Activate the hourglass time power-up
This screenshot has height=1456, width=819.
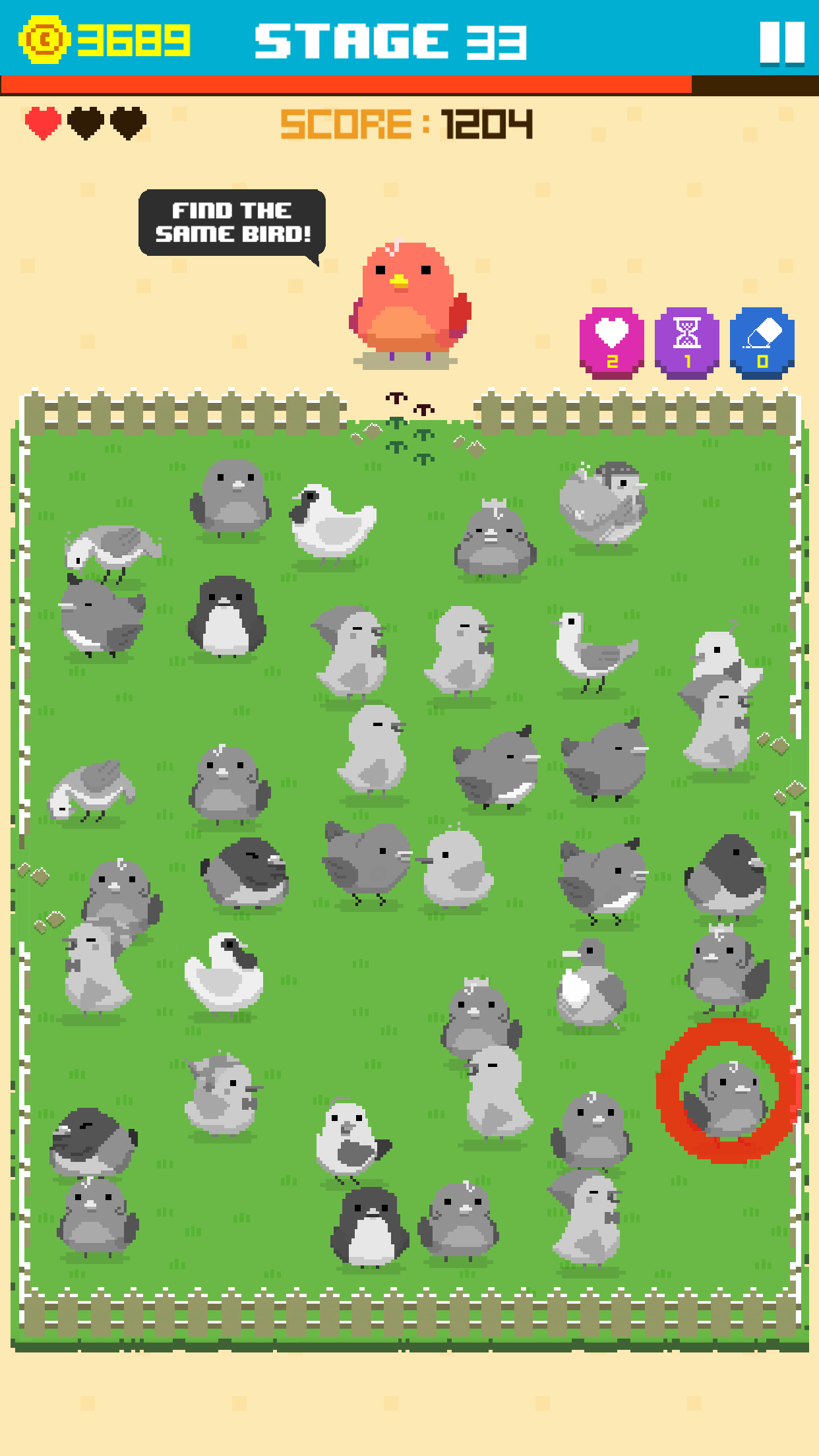pos(686,342)
